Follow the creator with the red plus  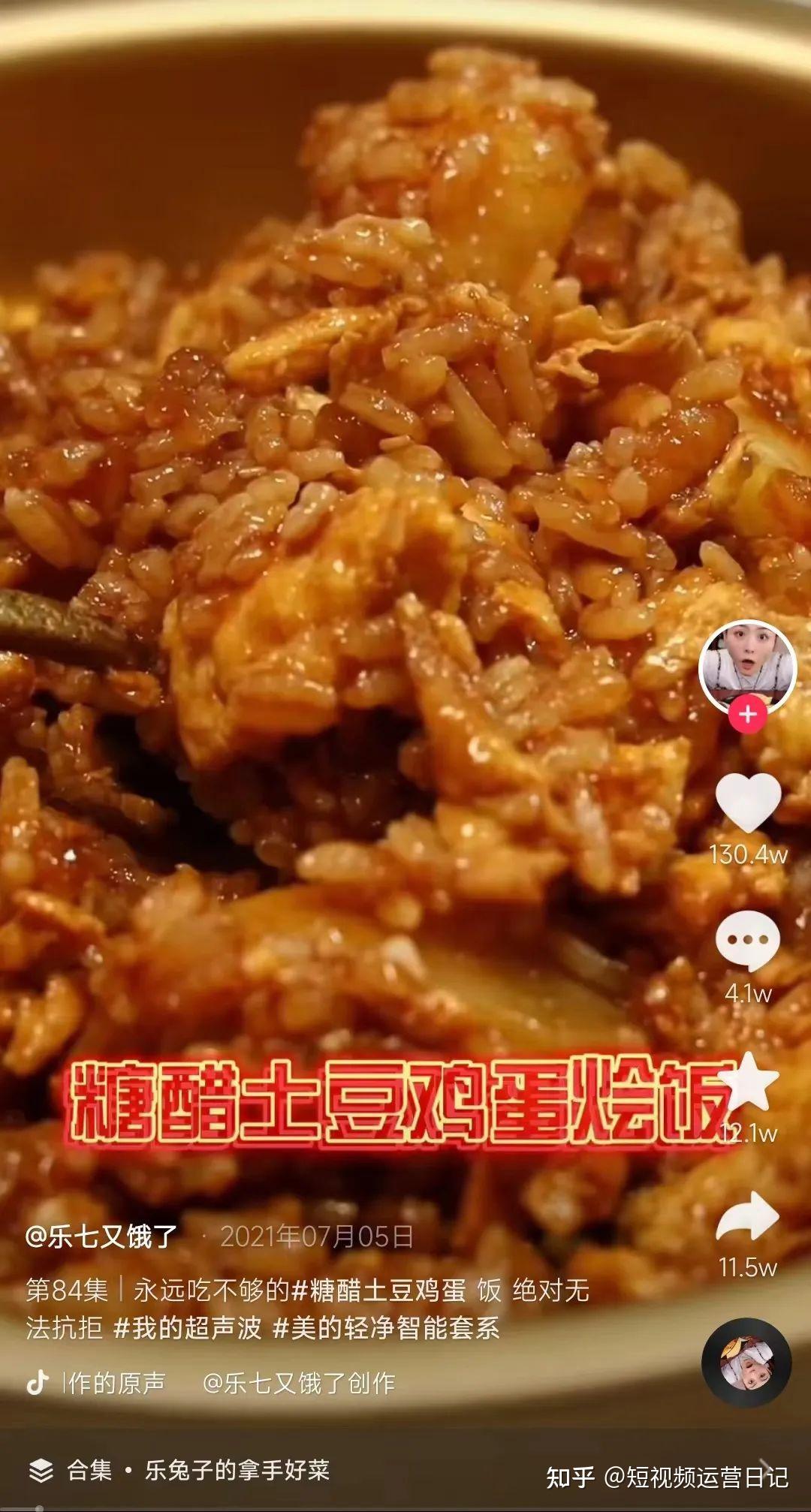(x=747, y=714)
